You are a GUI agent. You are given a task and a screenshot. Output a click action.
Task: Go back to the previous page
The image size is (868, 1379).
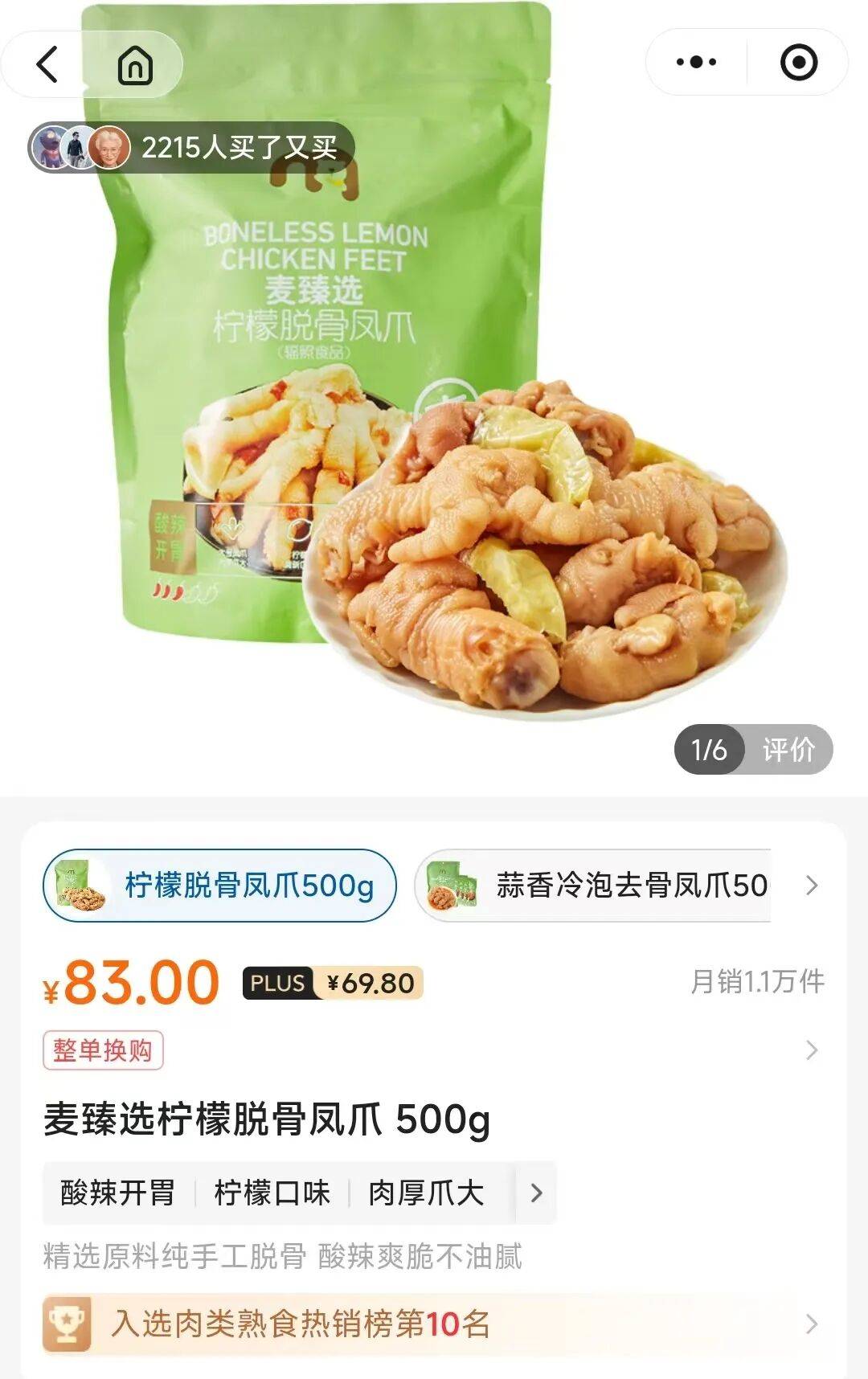pyautogui.click(x=48, y=64)
